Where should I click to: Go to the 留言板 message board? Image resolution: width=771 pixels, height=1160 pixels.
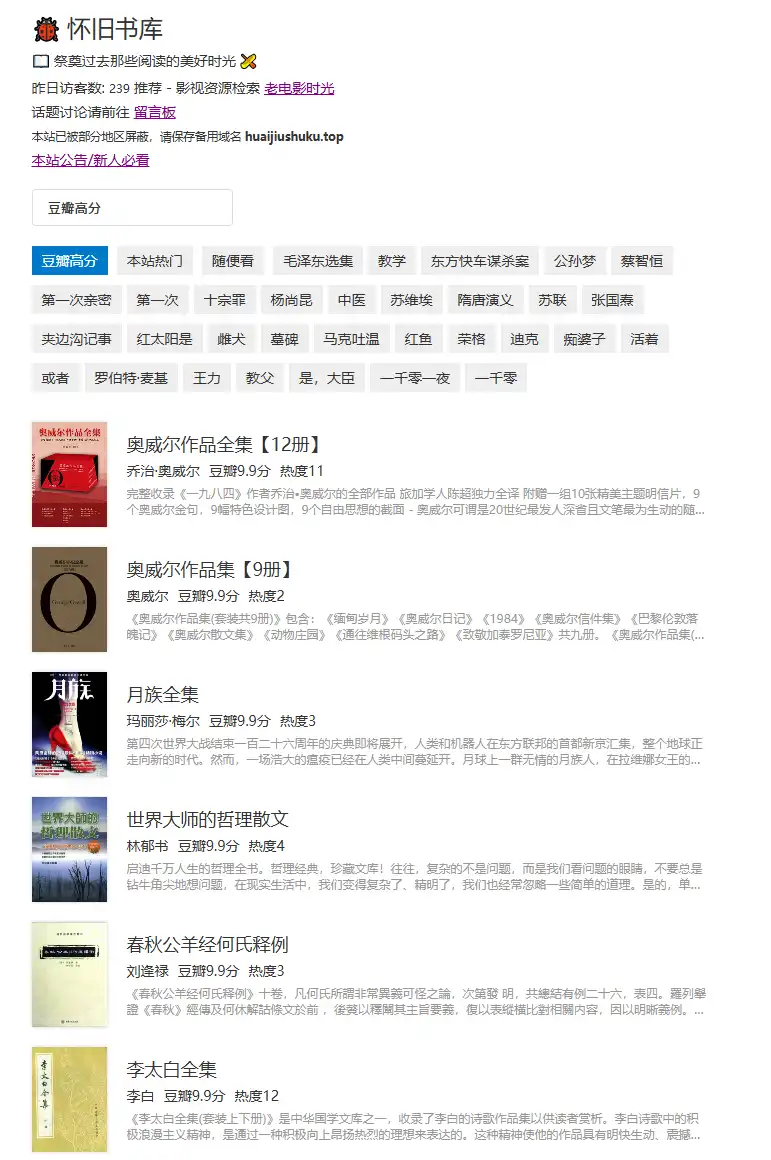pyautogui.click(x=155, y=112)
